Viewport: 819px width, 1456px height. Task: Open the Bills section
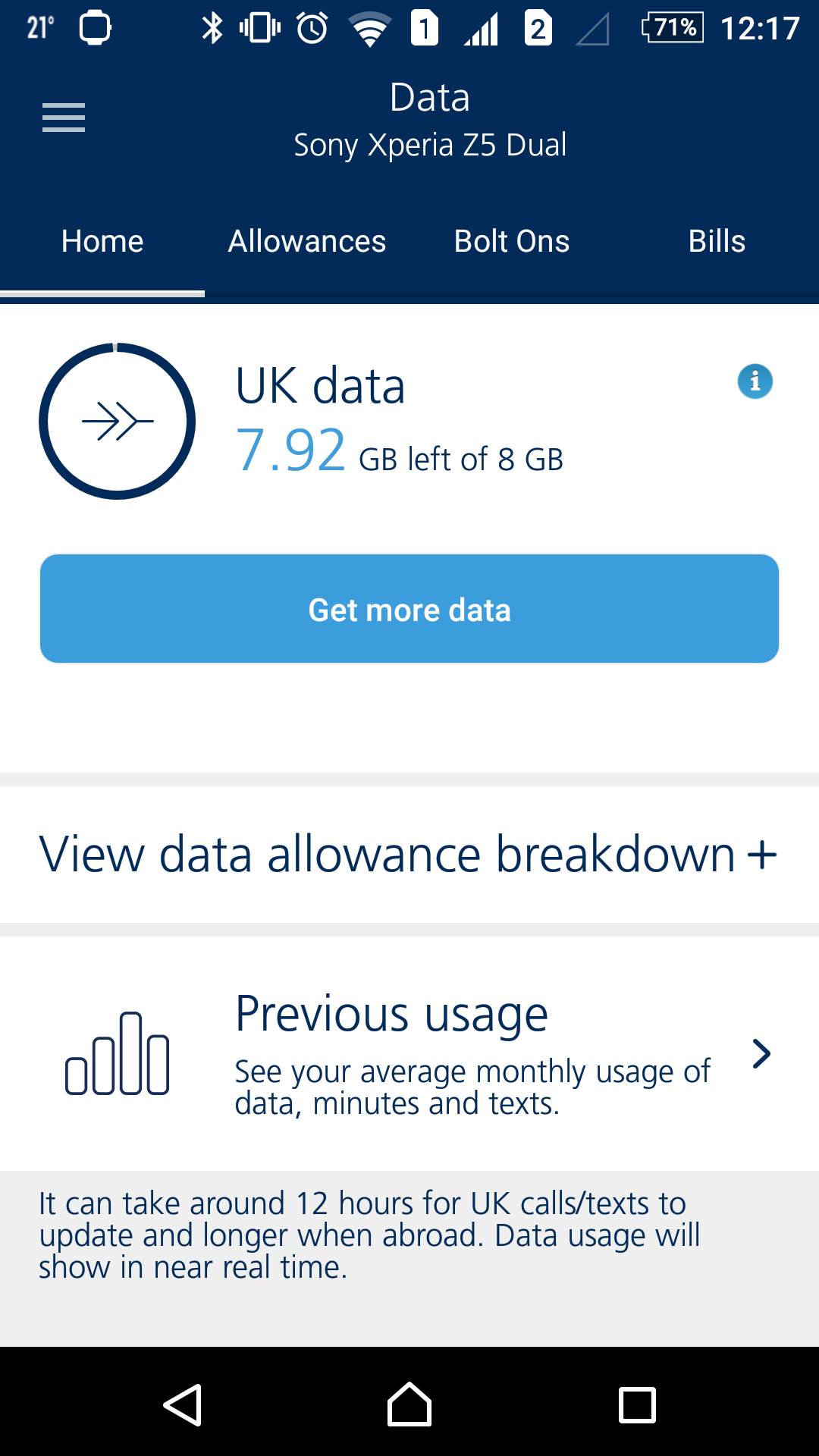pos(717,240)
